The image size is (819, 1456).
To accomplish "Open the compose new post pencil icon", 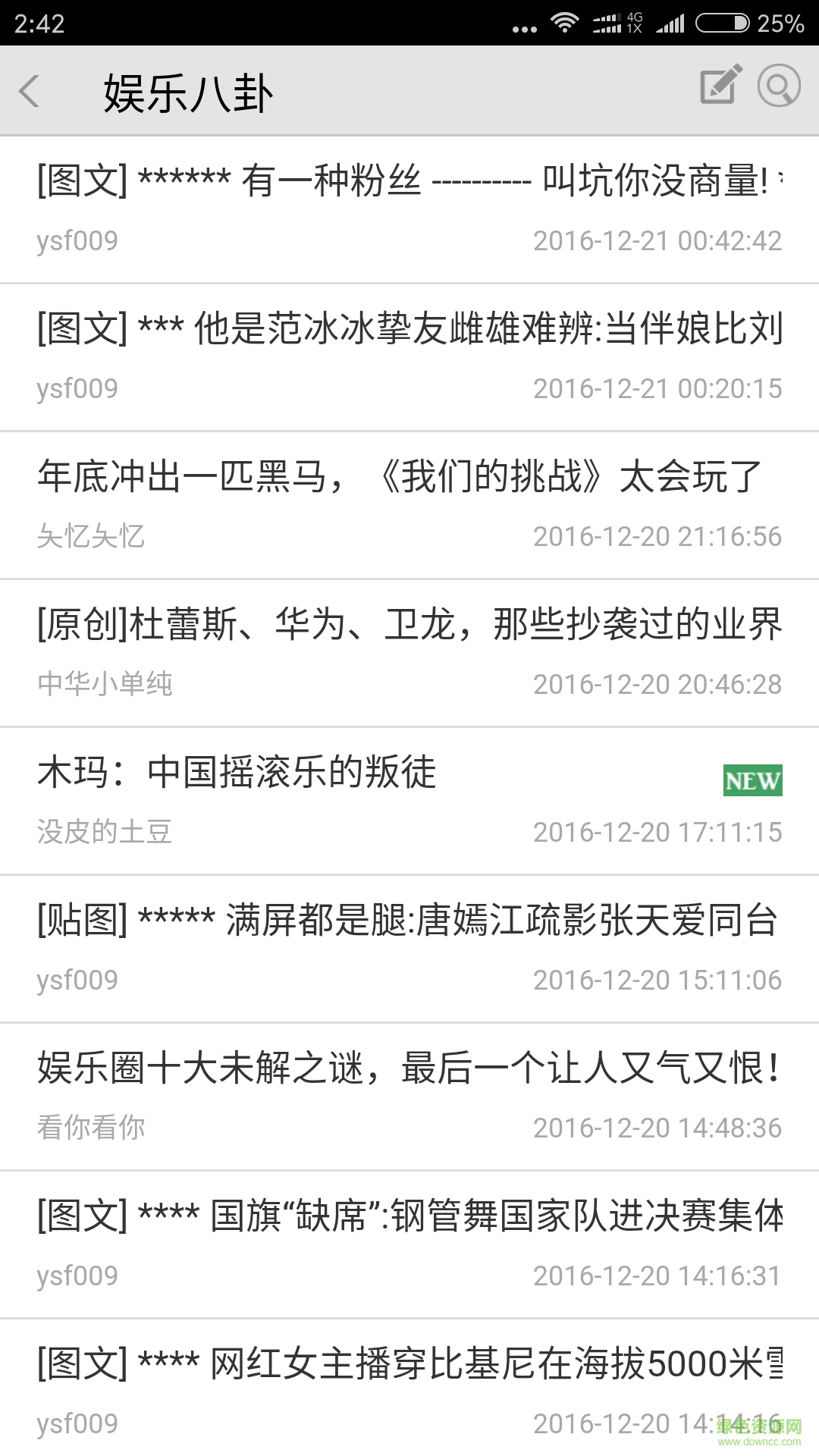I will 719,86.
